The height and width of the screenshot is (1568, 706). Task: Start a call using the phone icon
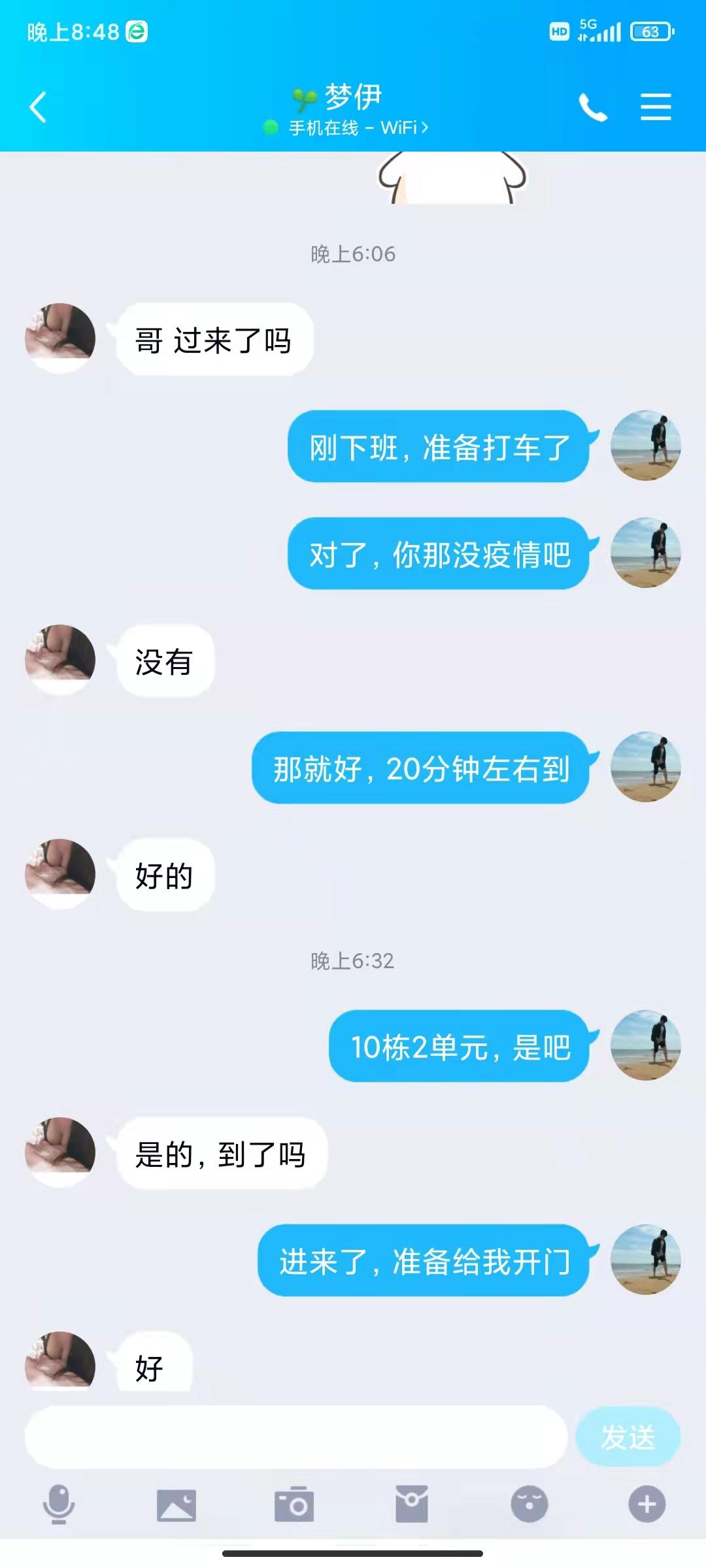coord(592,106)
